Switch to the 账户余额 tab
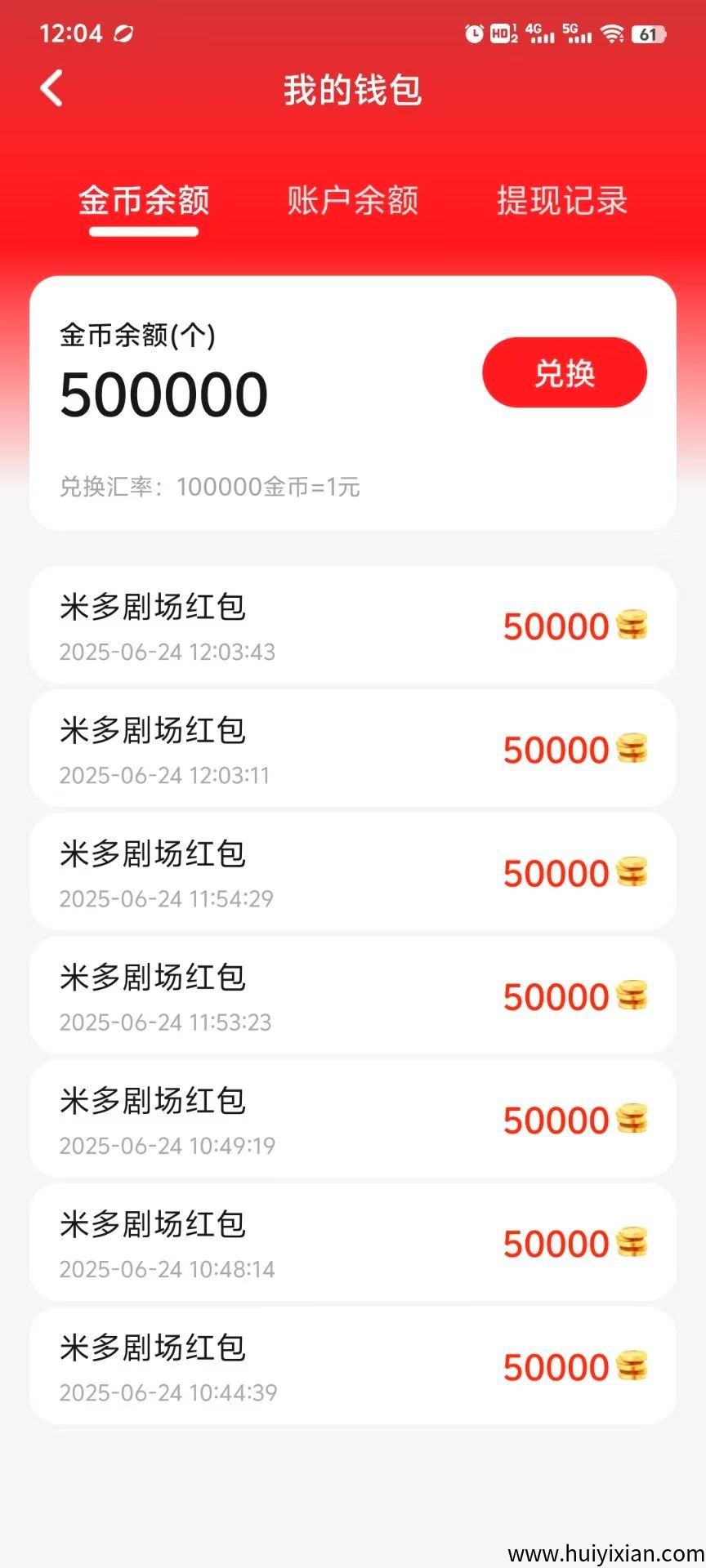Image resolution: width=706 pixels, height=1568 pixels. pos(353,201)
